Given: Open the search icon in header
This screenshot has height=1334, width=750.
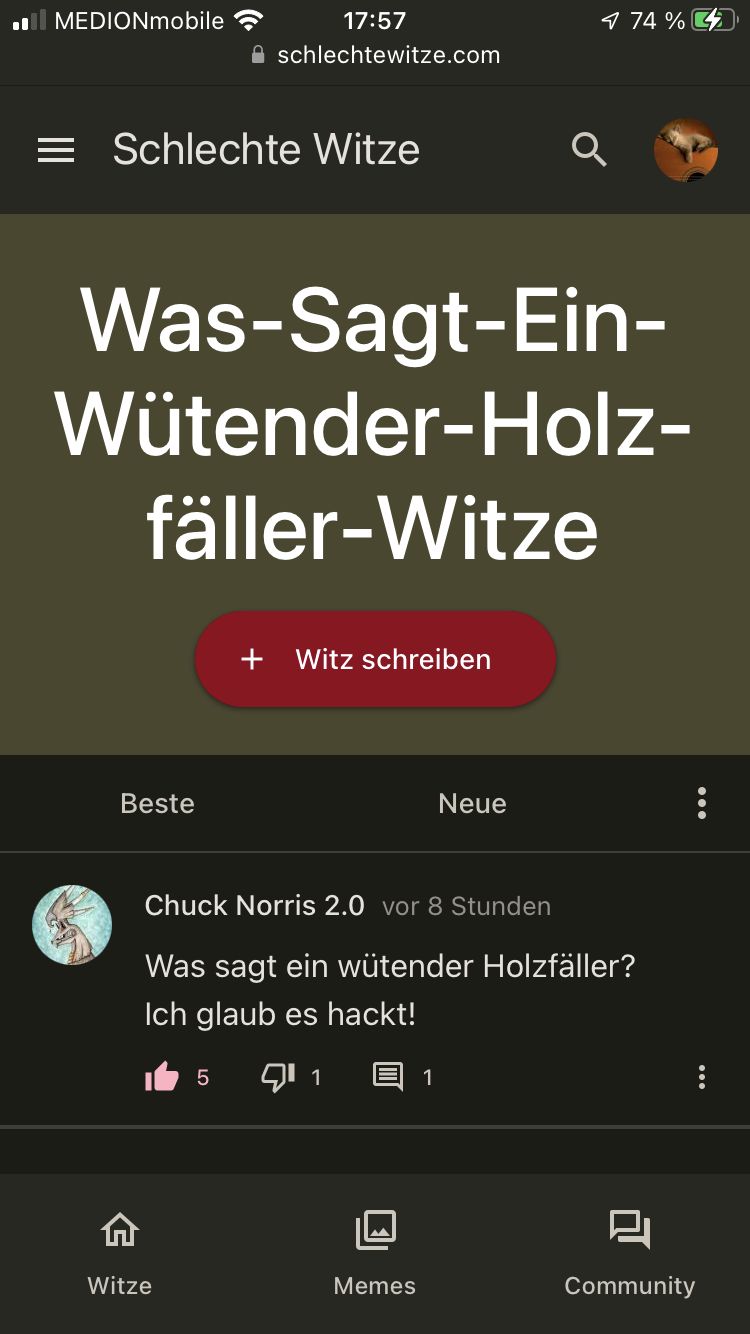Looking at the screenshot, I should point(589,150).
